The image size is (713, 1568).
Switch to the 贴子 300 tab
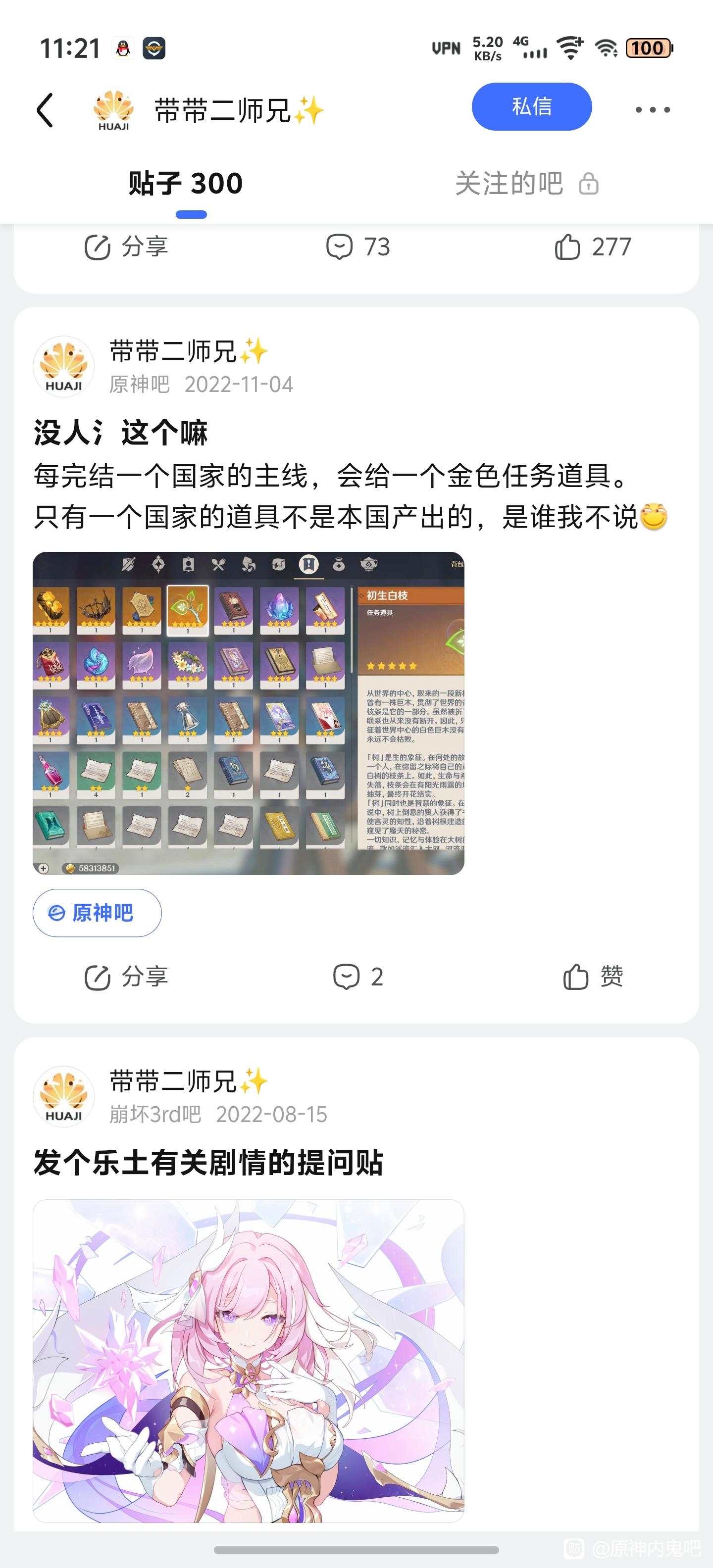(186, 183)
